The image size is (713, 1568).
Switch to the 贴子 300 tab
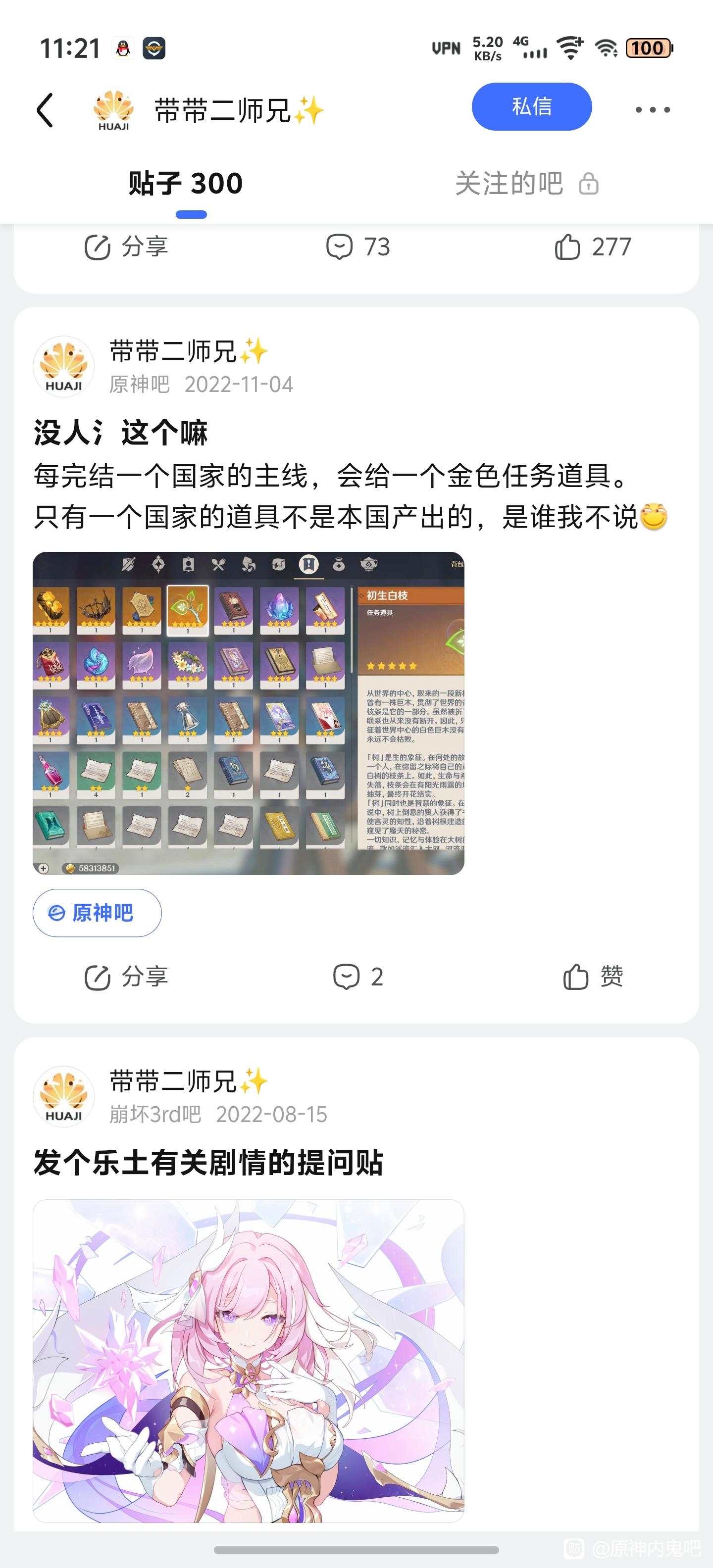(186, 183)
